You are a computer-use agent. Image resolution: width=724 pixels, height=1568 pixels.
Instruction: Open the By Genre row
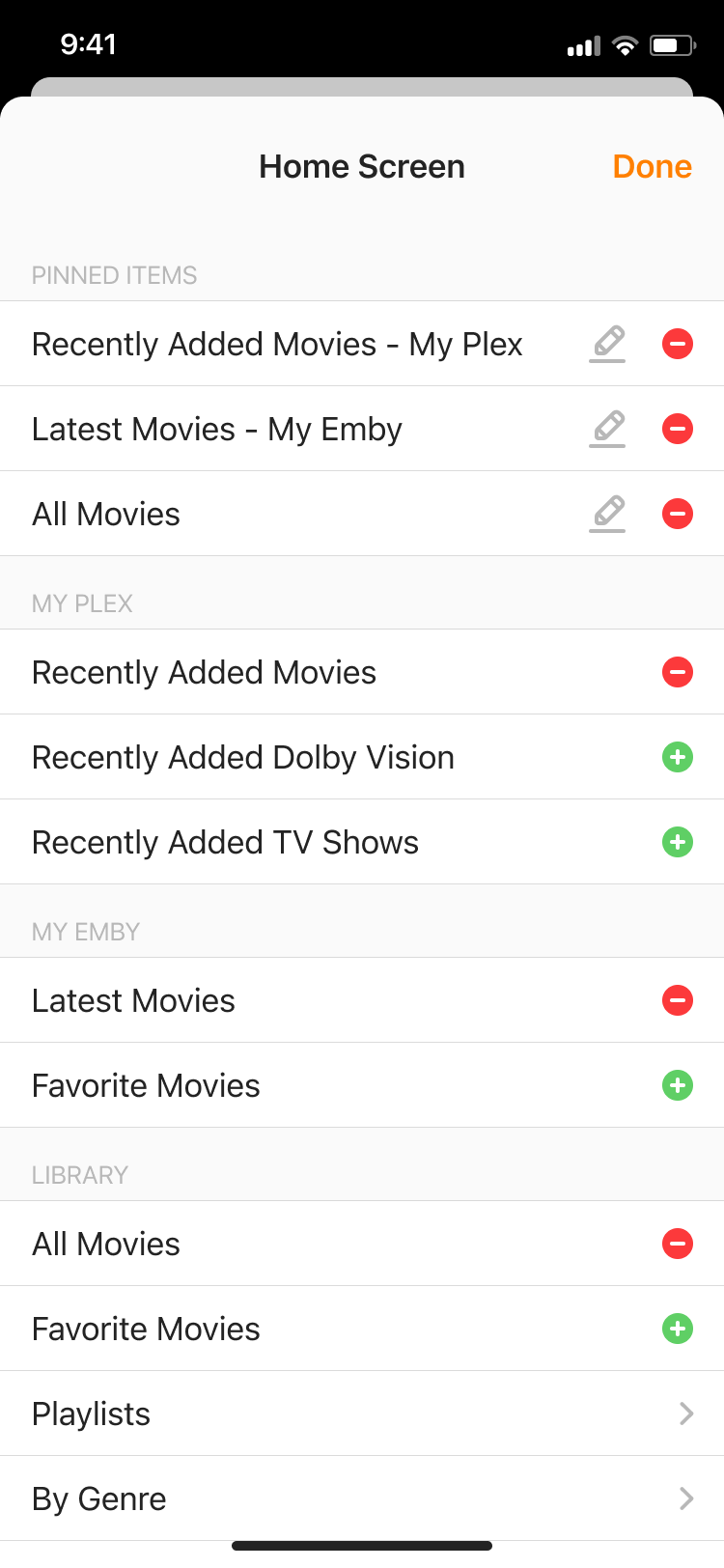pyautogui.click(x=362, y=1498)
